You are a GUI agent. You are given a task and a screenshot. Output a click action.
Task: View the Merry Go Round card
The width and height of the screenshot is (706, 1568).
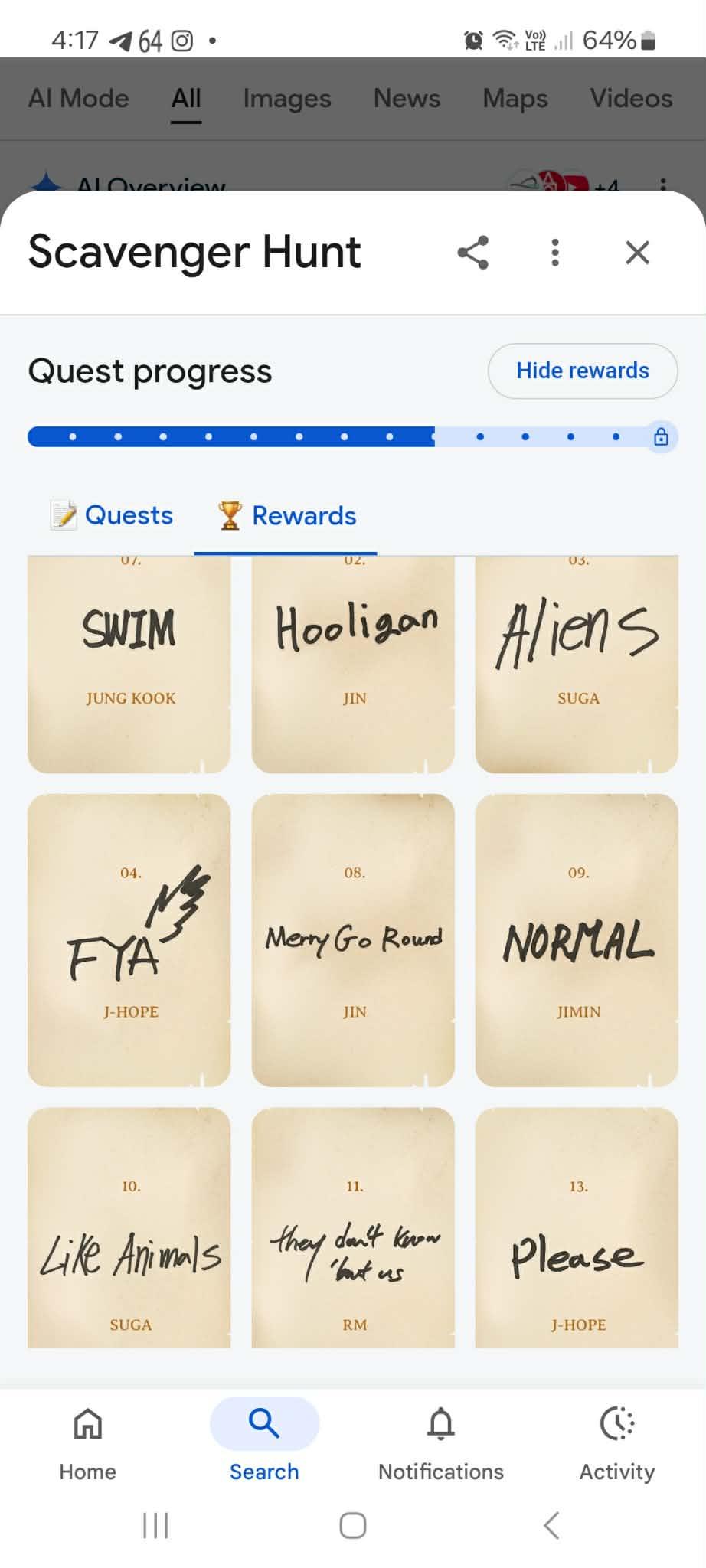click(x=353, y=939)
